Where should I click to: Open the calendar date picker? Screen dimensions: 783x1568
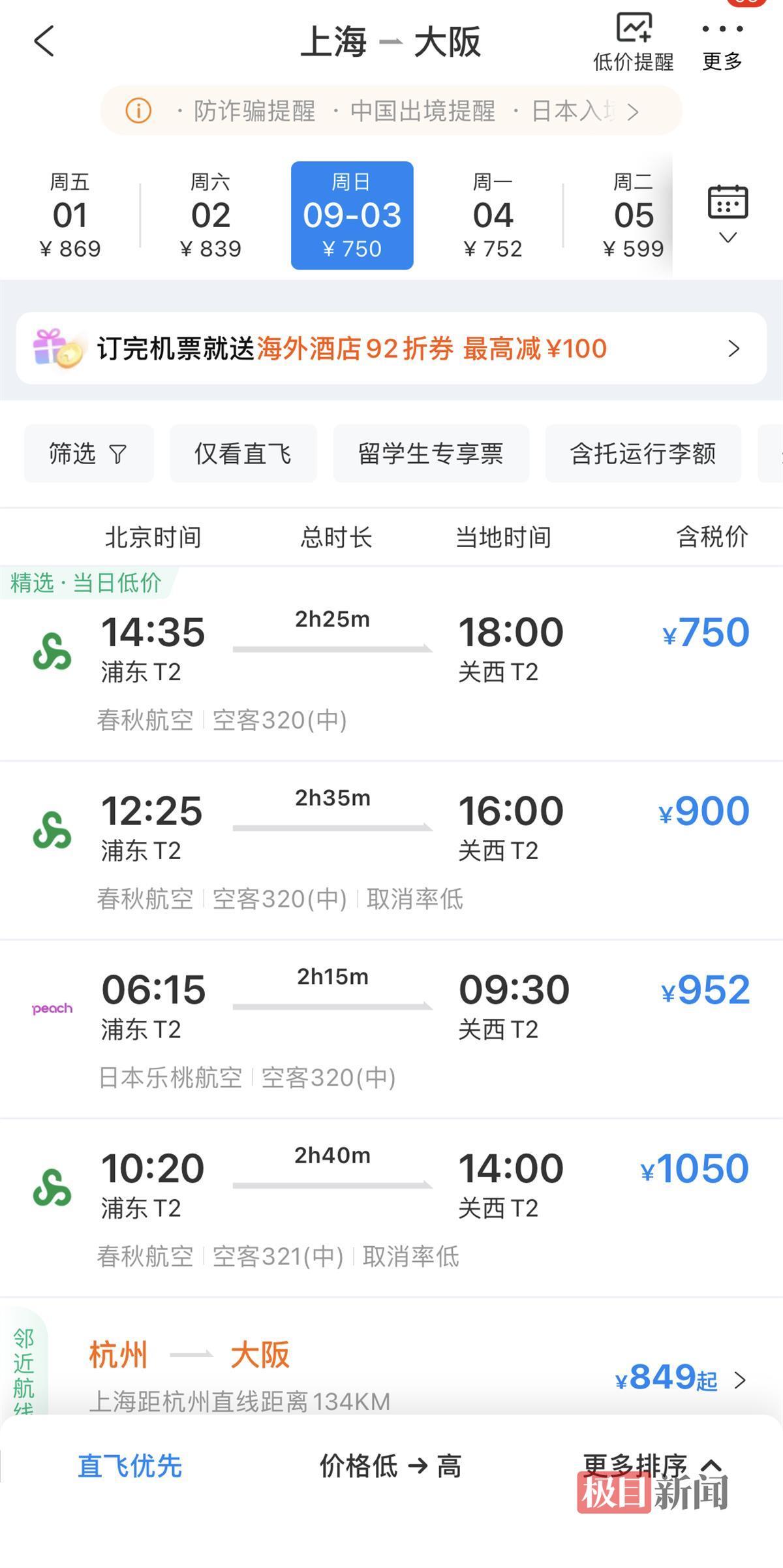click(728, 213)
